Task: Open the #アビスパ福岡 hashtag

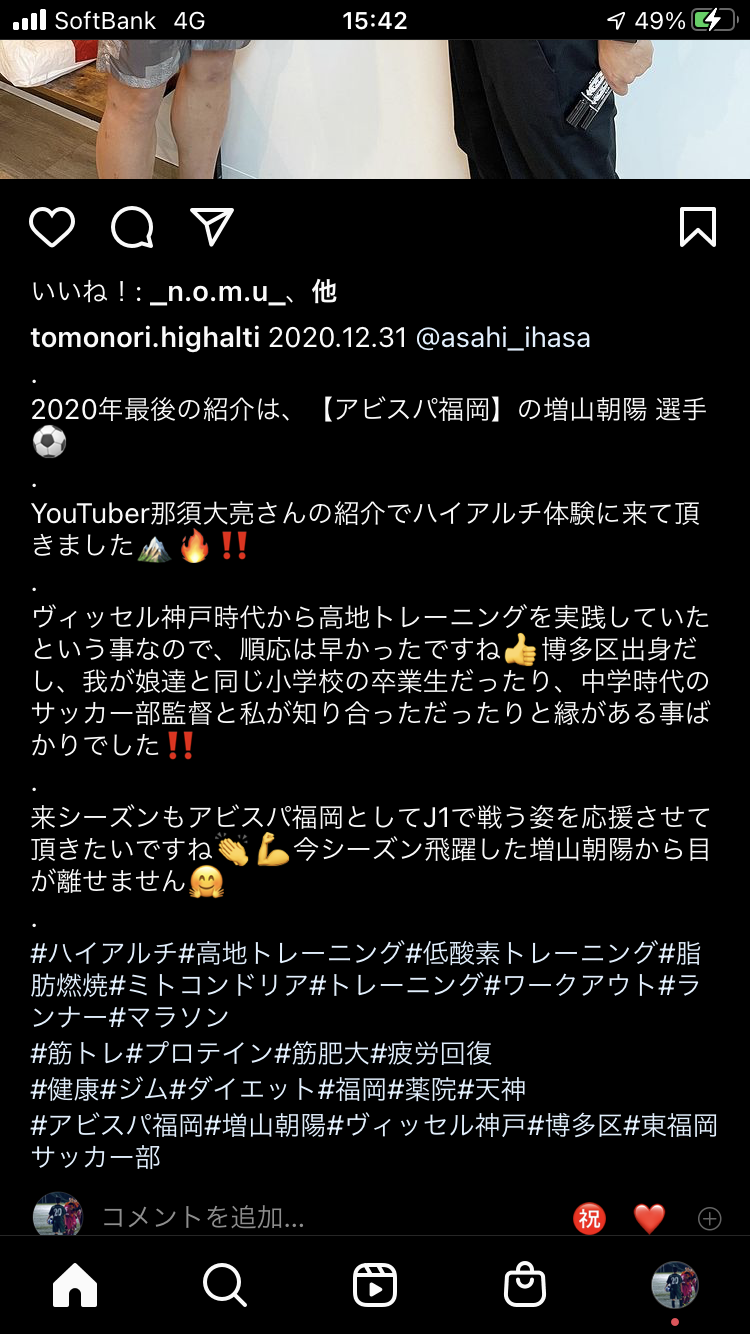Action: (x=117, y=1124)
